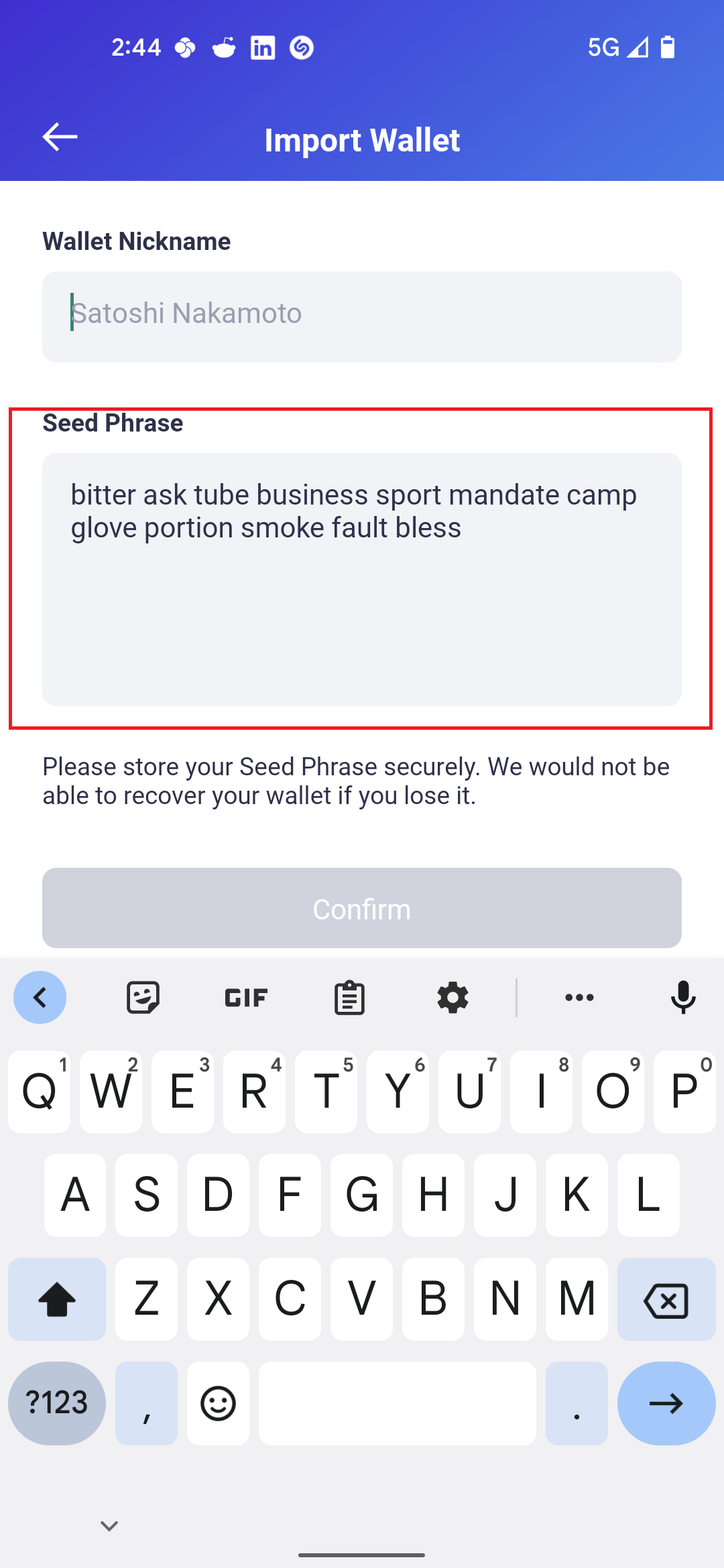Screen dimensions: 724x1568
Task: Focus the Wallet Nickname field
Action: 362,316
